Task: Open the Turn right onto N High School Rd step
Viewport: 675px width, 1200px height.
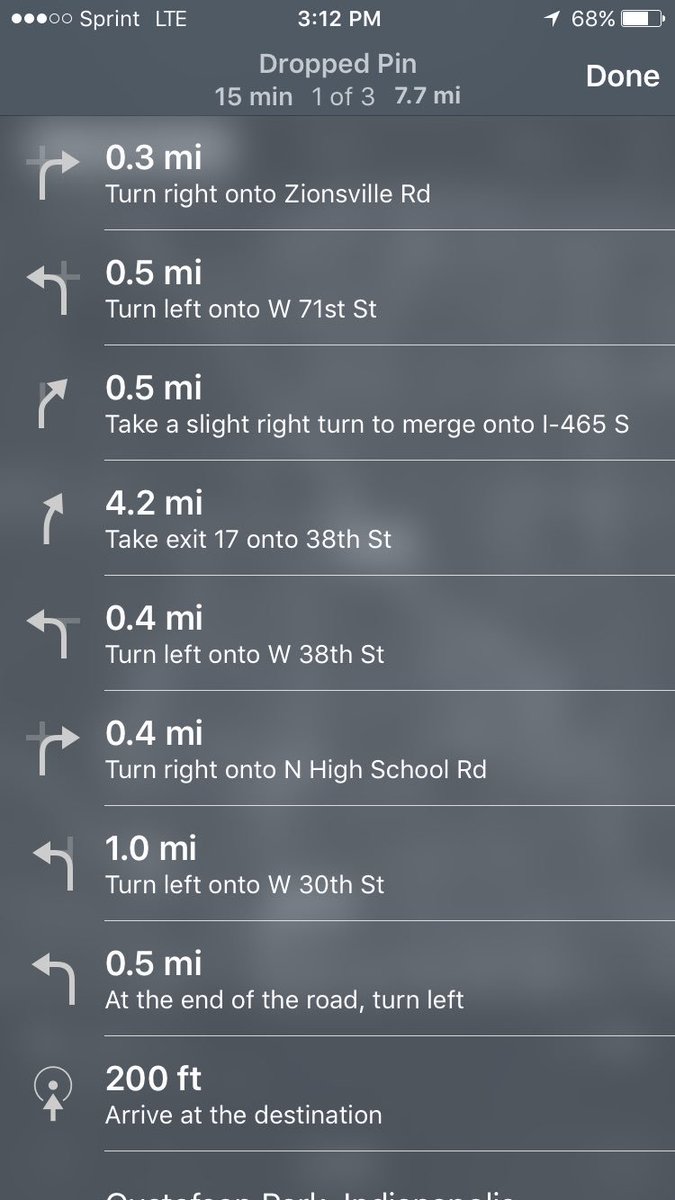Action: click(x=337, y=748)
